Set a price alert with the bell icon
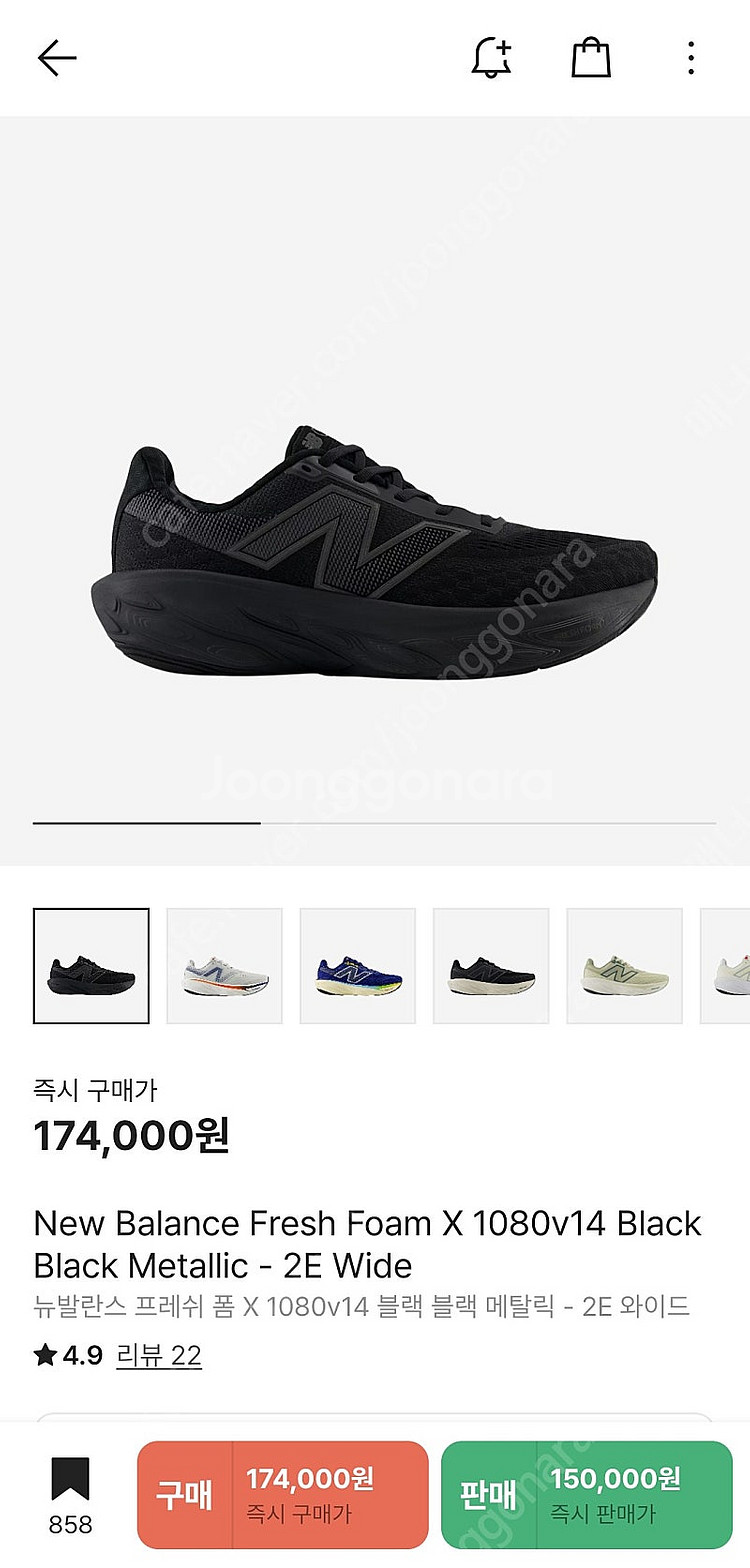Screen dimensions: 750x1568 pos(491,58)
